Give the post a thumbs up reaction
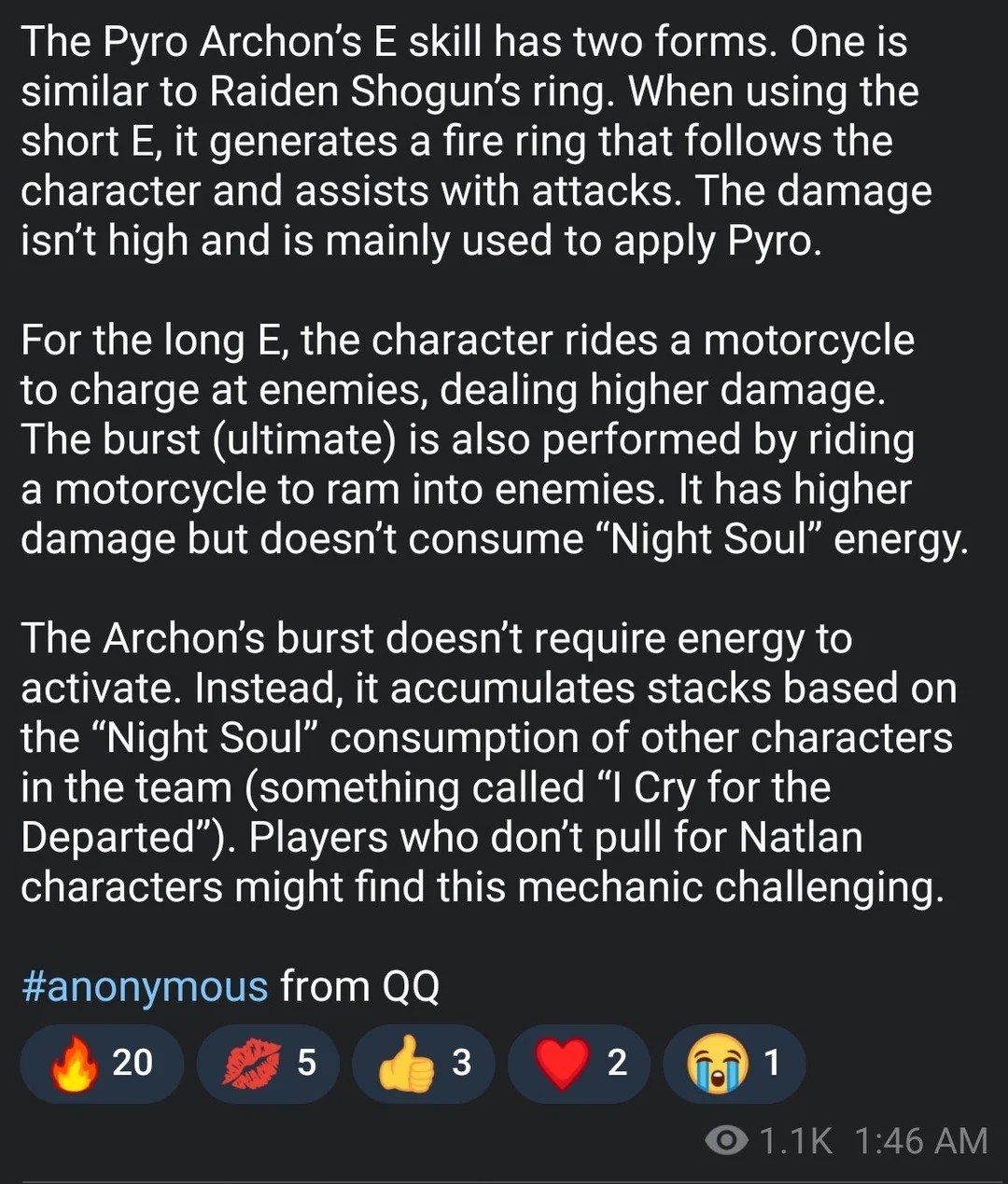 coord(424,1064)
